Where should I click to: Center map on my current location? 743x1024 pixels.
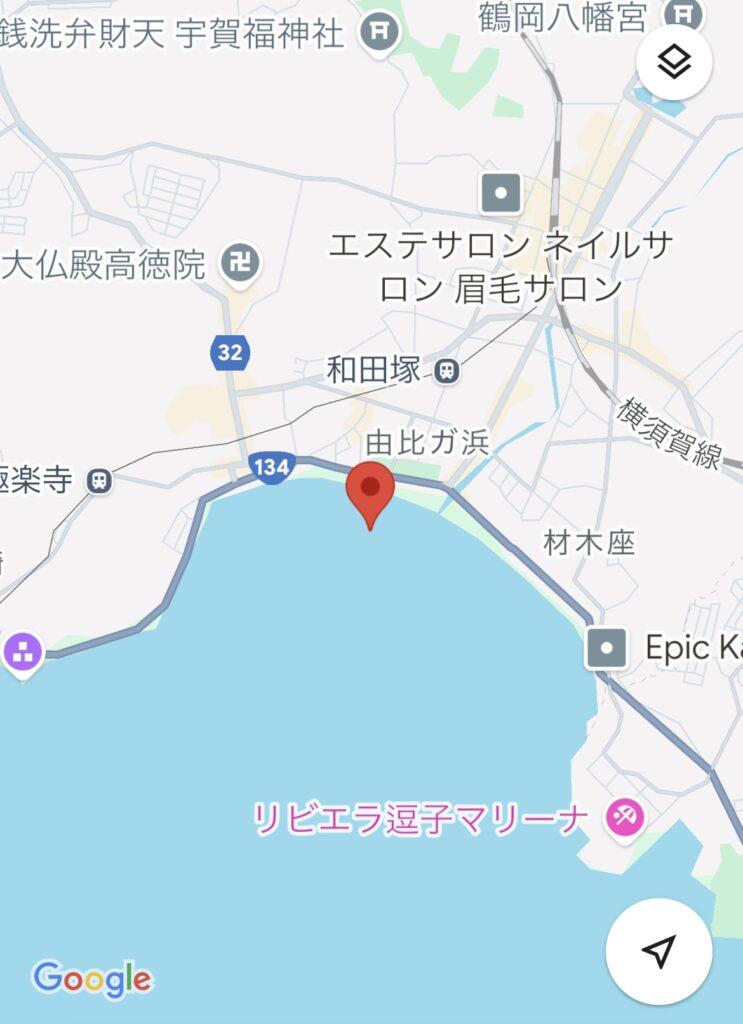(x=659, y=951)
